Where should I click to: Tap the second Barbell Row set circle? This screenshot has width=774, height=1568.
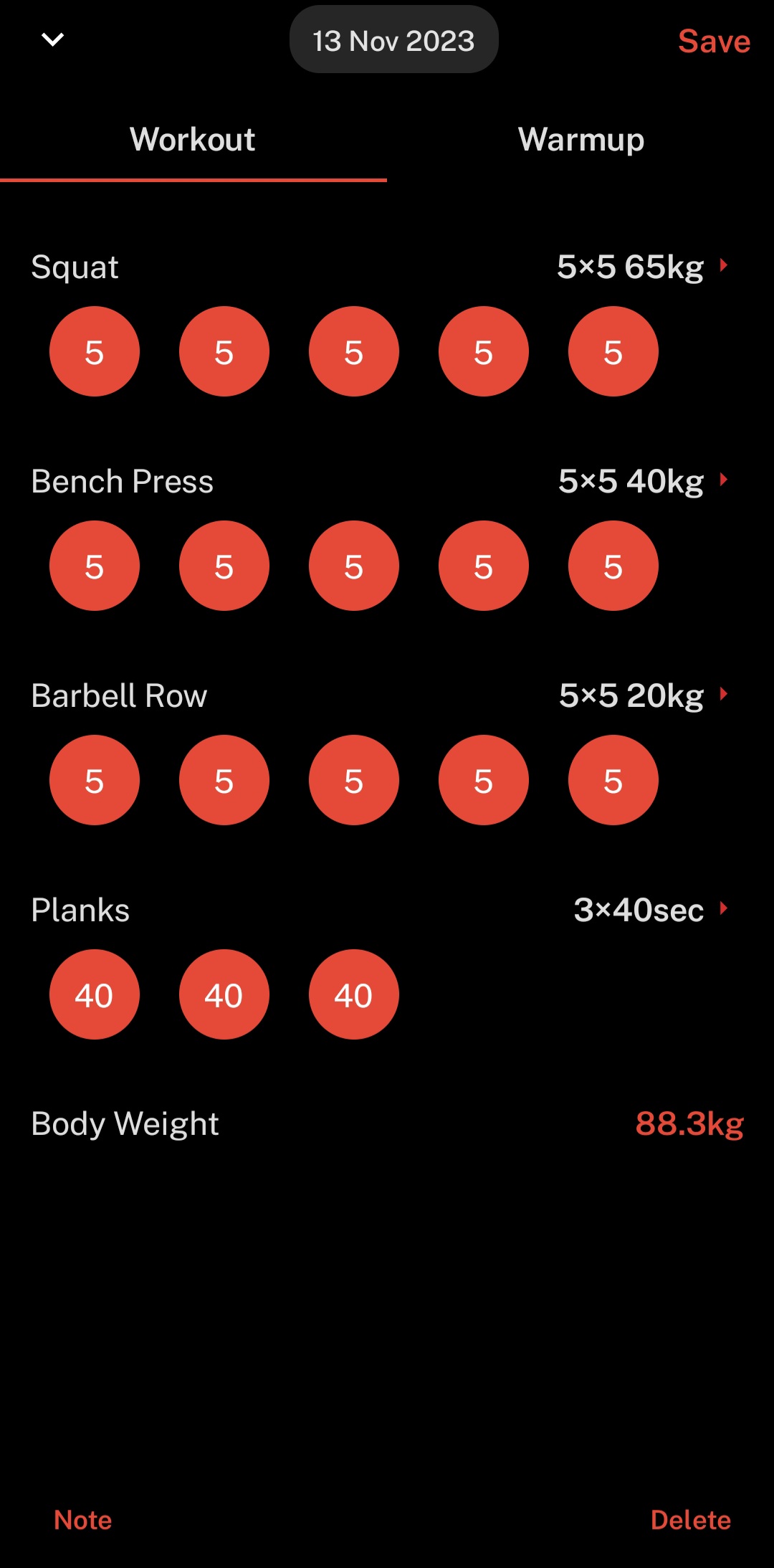click(224, 780)
